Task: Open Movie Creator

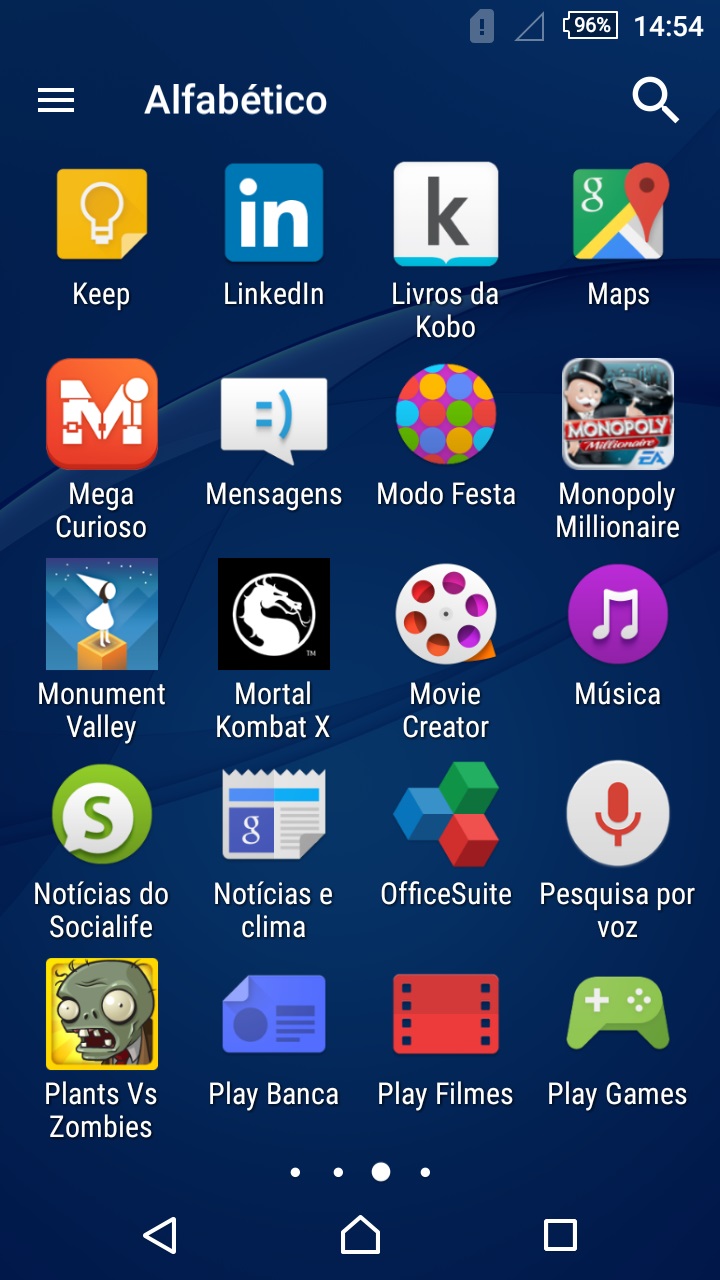Action: coord(445,614)
